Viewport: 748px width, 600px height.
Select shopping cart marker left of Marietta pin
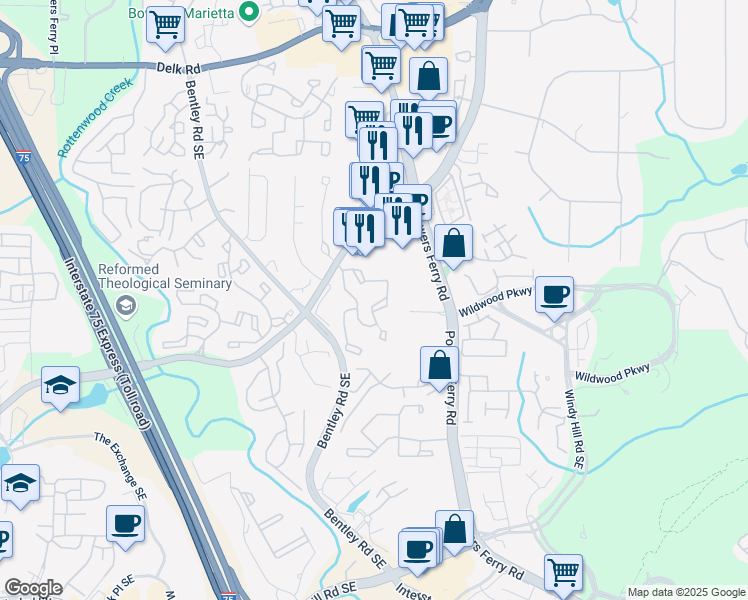[166, 28]
